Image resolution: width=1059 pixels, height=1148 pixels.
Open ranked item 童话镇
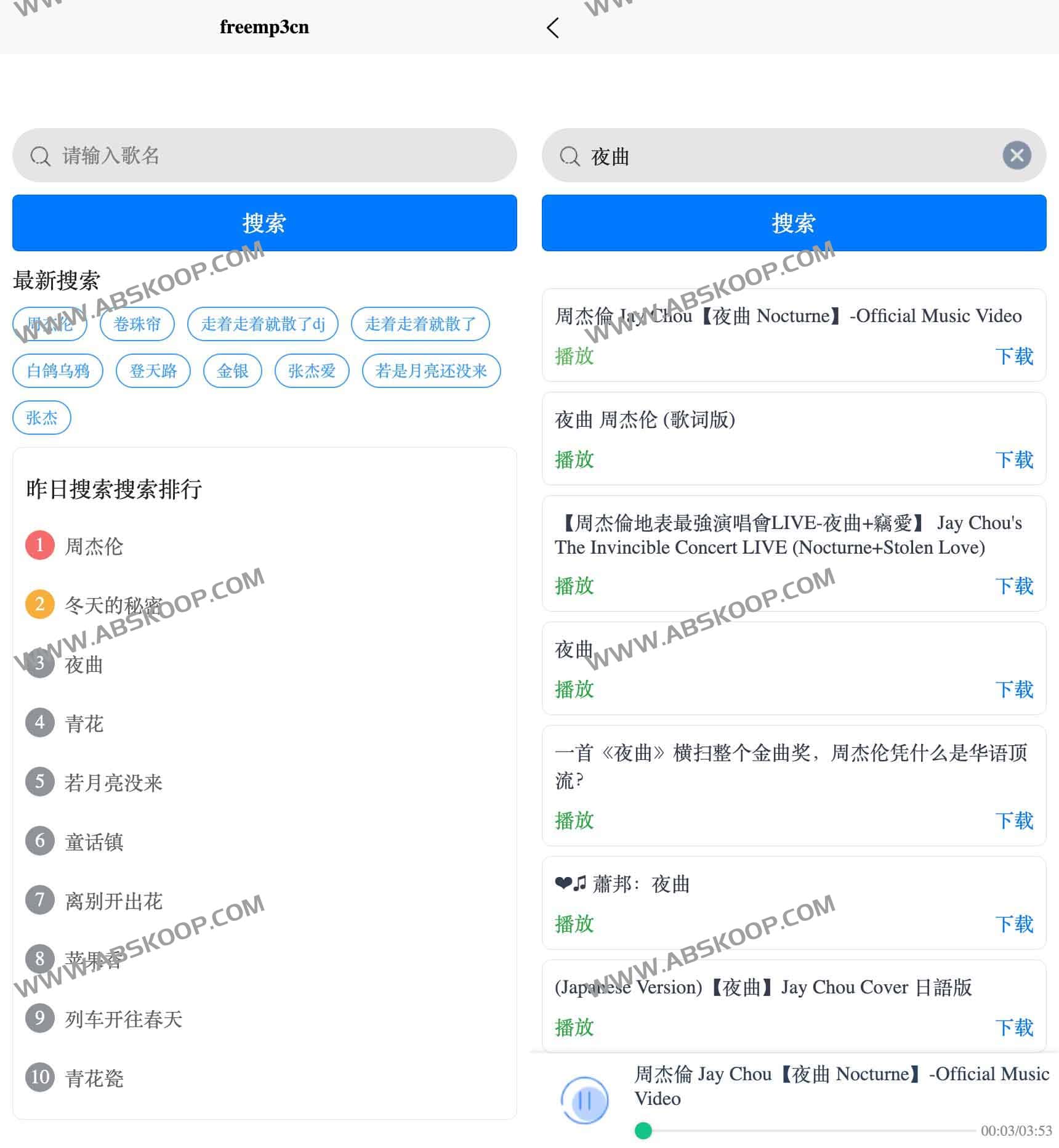(x=94, y=841)
